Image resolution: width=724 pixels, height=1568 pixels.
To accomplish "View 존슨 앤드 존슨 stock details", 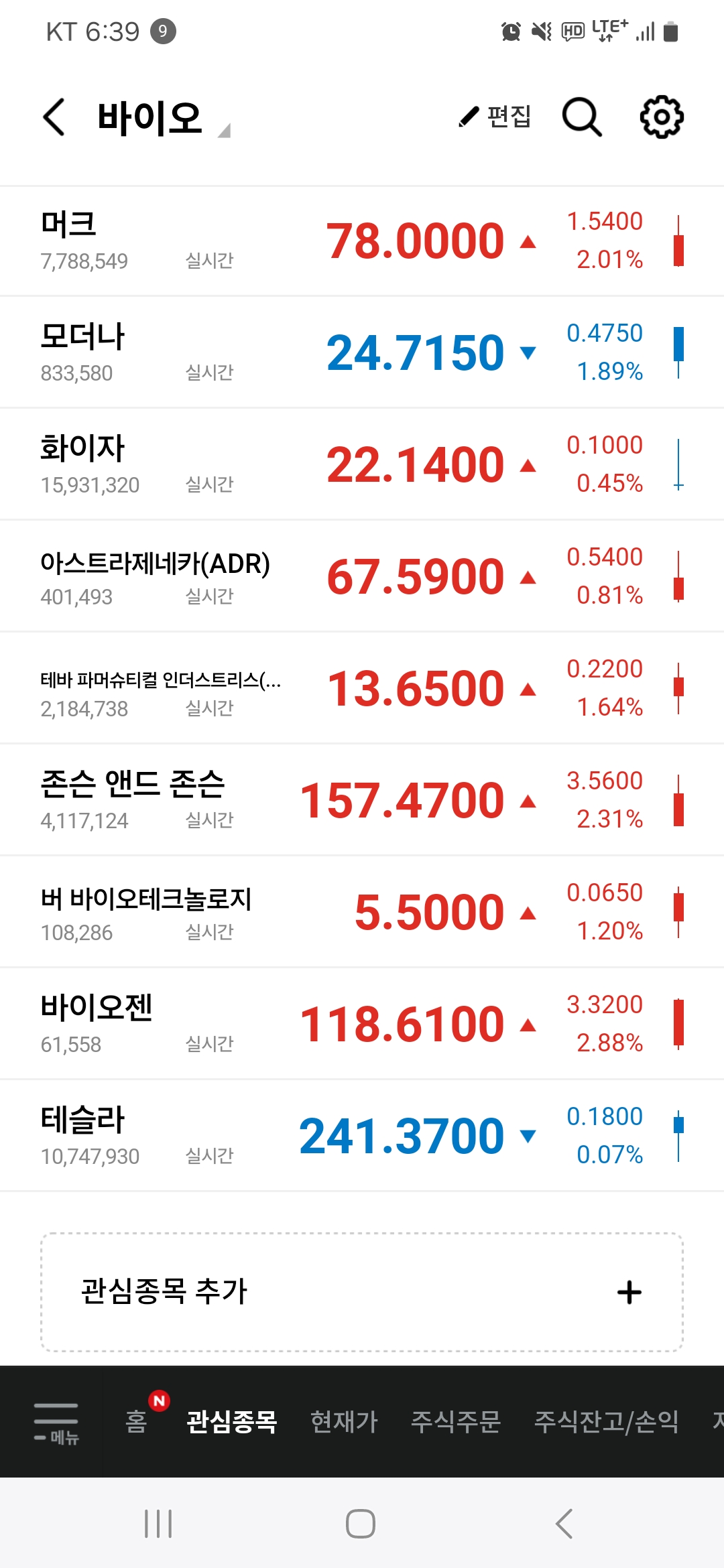I will (362, 800).
